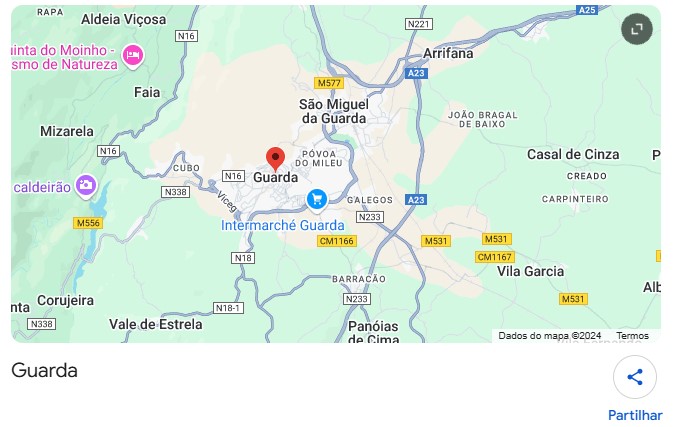Image resolution: width=675 pixels, height=427 pixels.
Task: Open the Quinta do Moinho lodging marker
Action: coord(133,56)
